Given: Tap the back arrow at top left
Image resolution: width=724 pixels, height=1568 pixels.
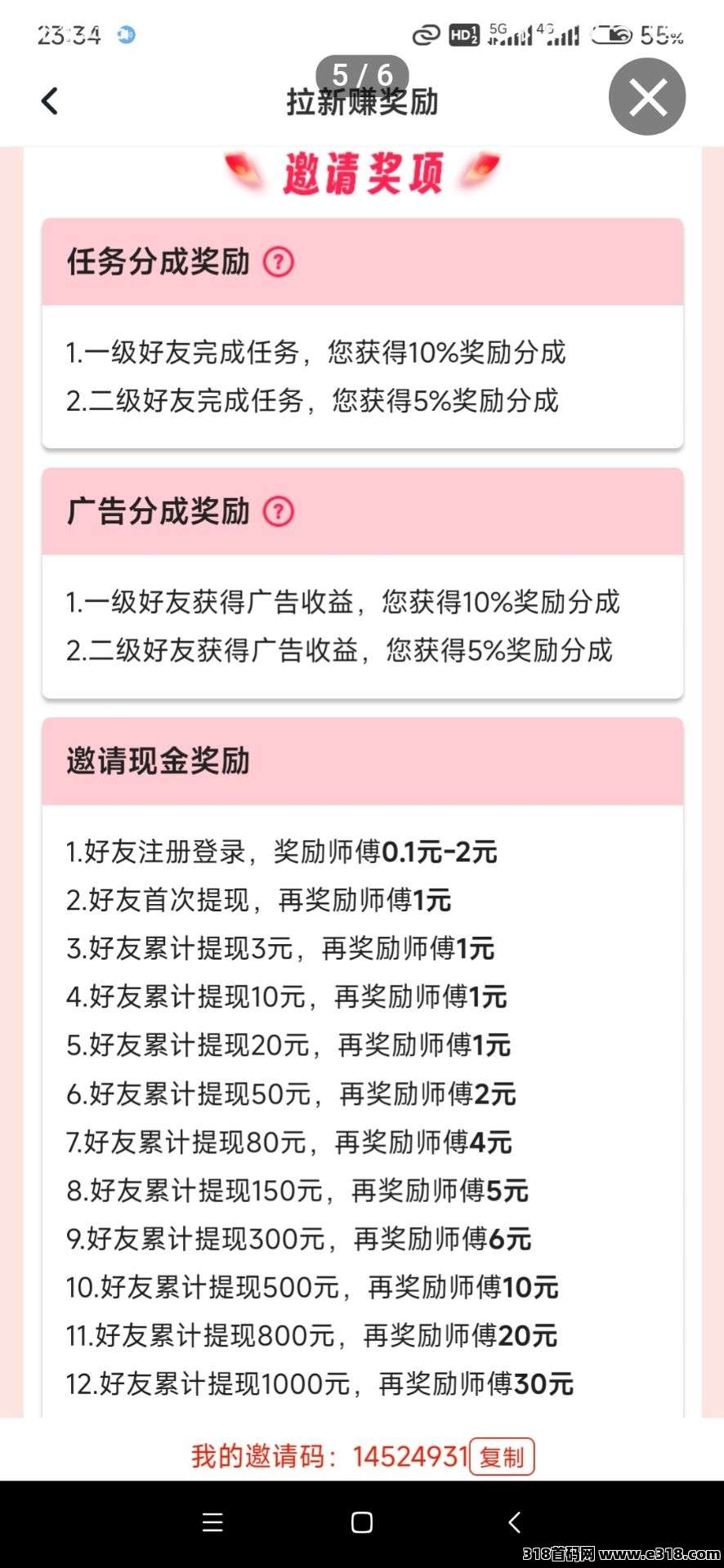Looking at the screenshot, I should 49,100.
